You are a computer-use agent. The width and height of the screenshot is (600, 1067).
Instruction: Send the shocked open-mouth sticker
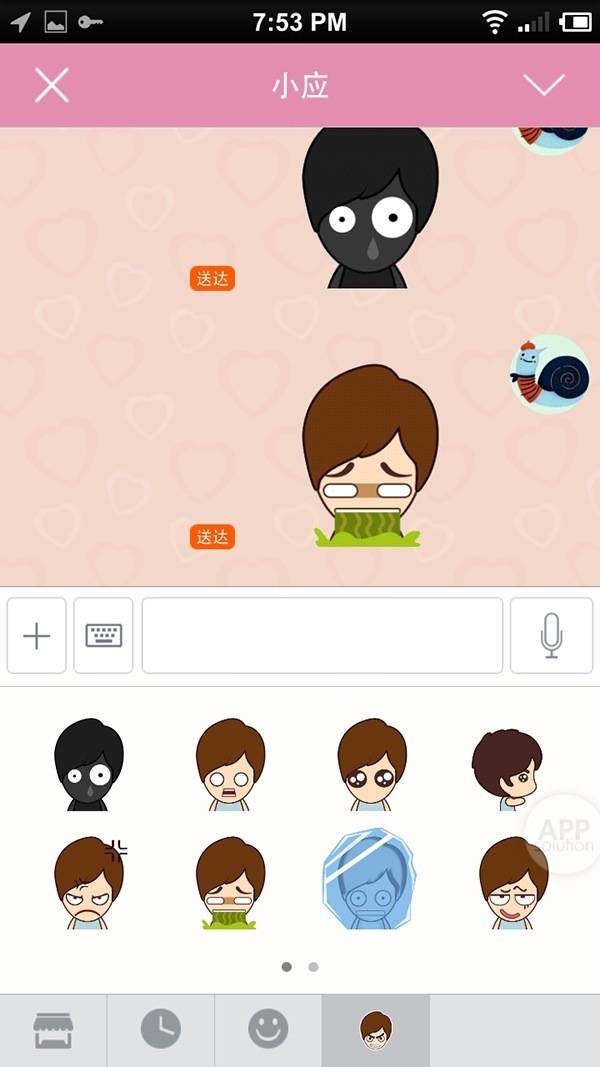[230, 765]
